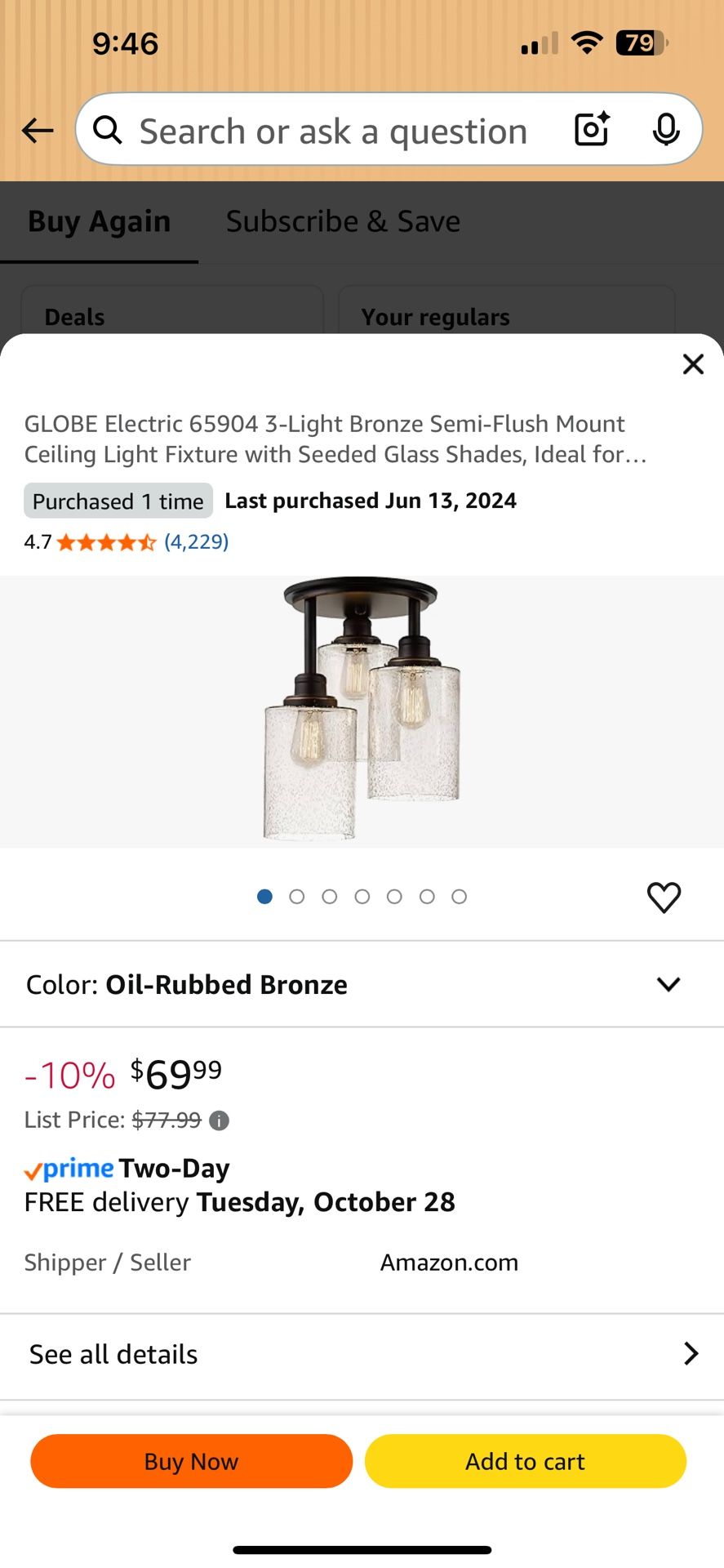Tap the back arrow to go back

click(38, 130)
